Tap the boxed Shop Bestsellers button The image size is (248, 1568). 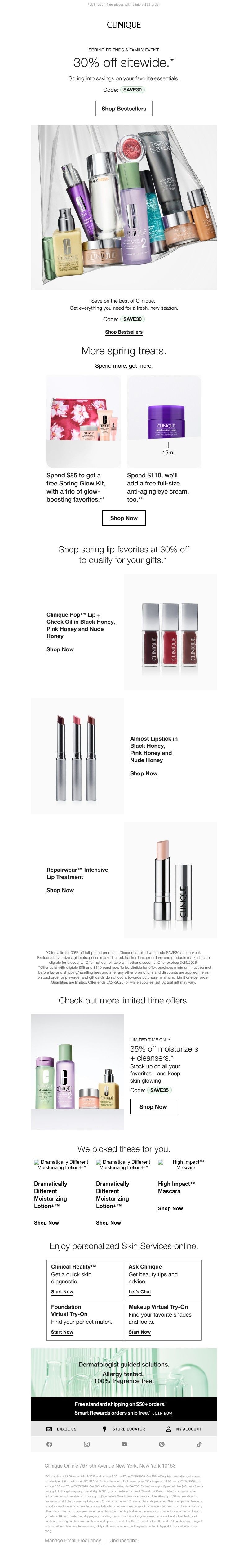coord(124,109)
